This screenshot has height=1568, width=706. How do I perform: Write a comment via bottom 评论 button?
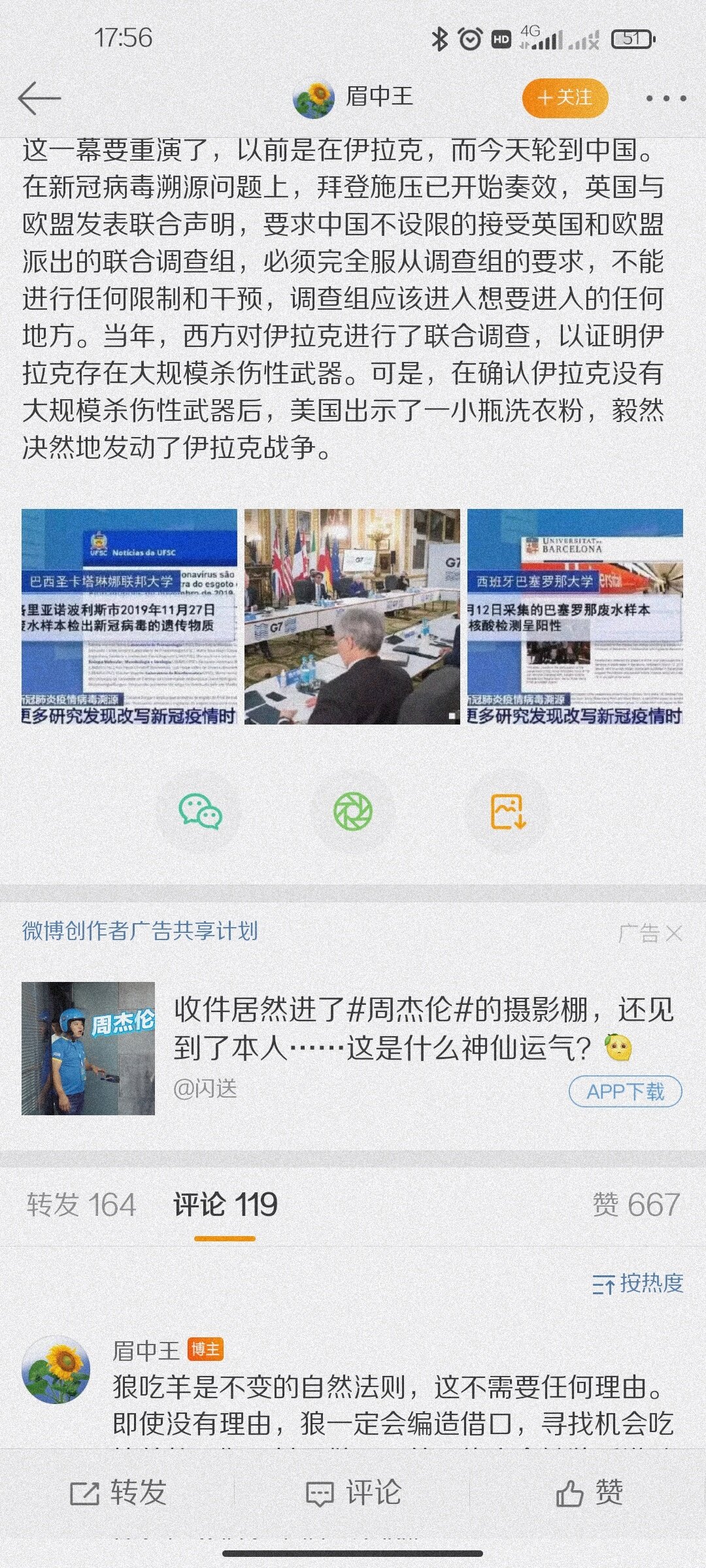[x=353, y=1493]
